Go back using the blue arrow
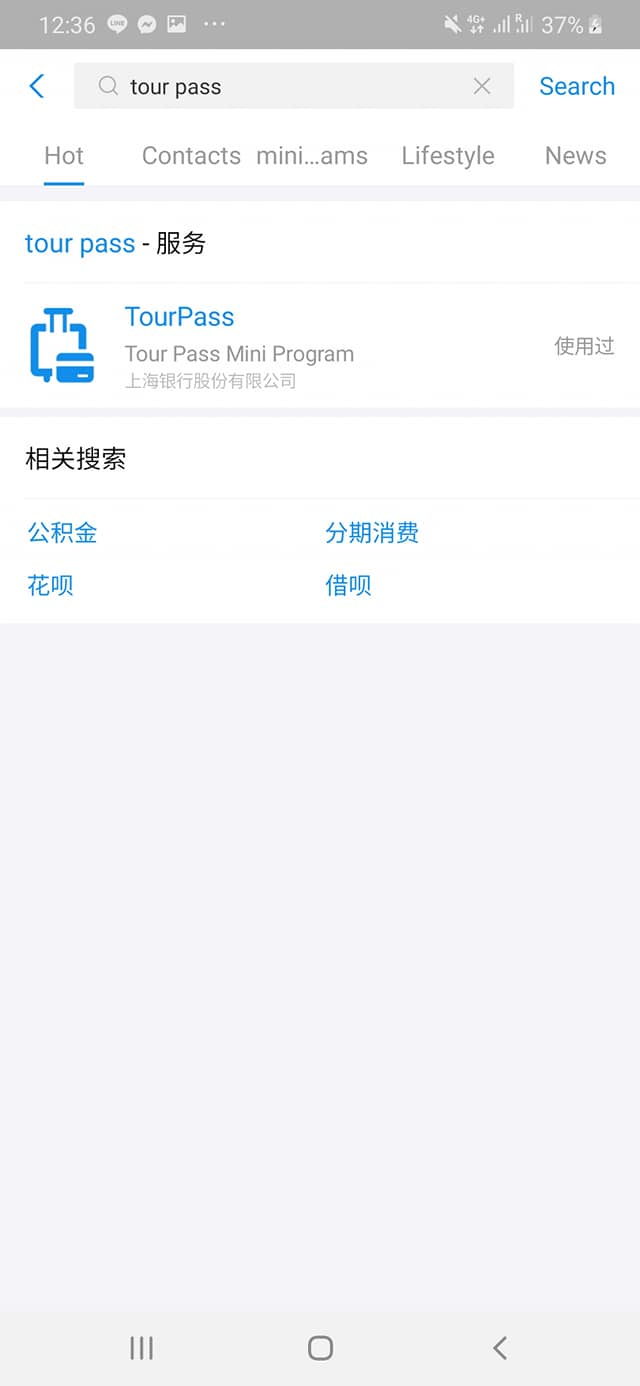This screenshot has width=640, height=1386. (37, 86)
